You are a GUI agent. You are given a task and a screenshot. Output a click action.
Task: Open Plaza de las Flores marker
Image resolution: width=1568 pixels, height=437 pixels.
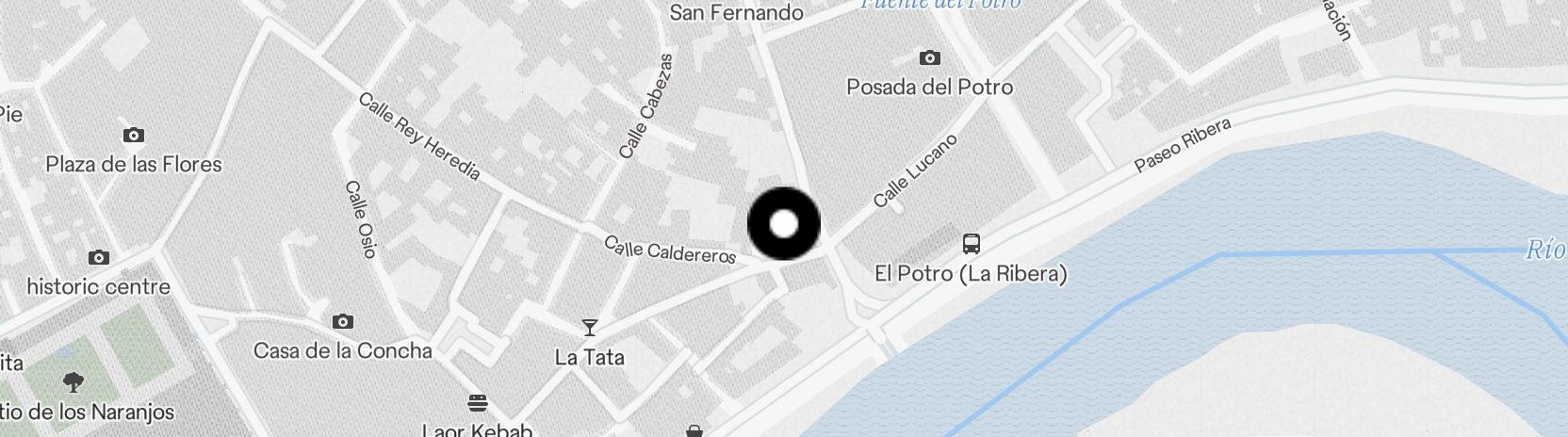tap(134, 136)
